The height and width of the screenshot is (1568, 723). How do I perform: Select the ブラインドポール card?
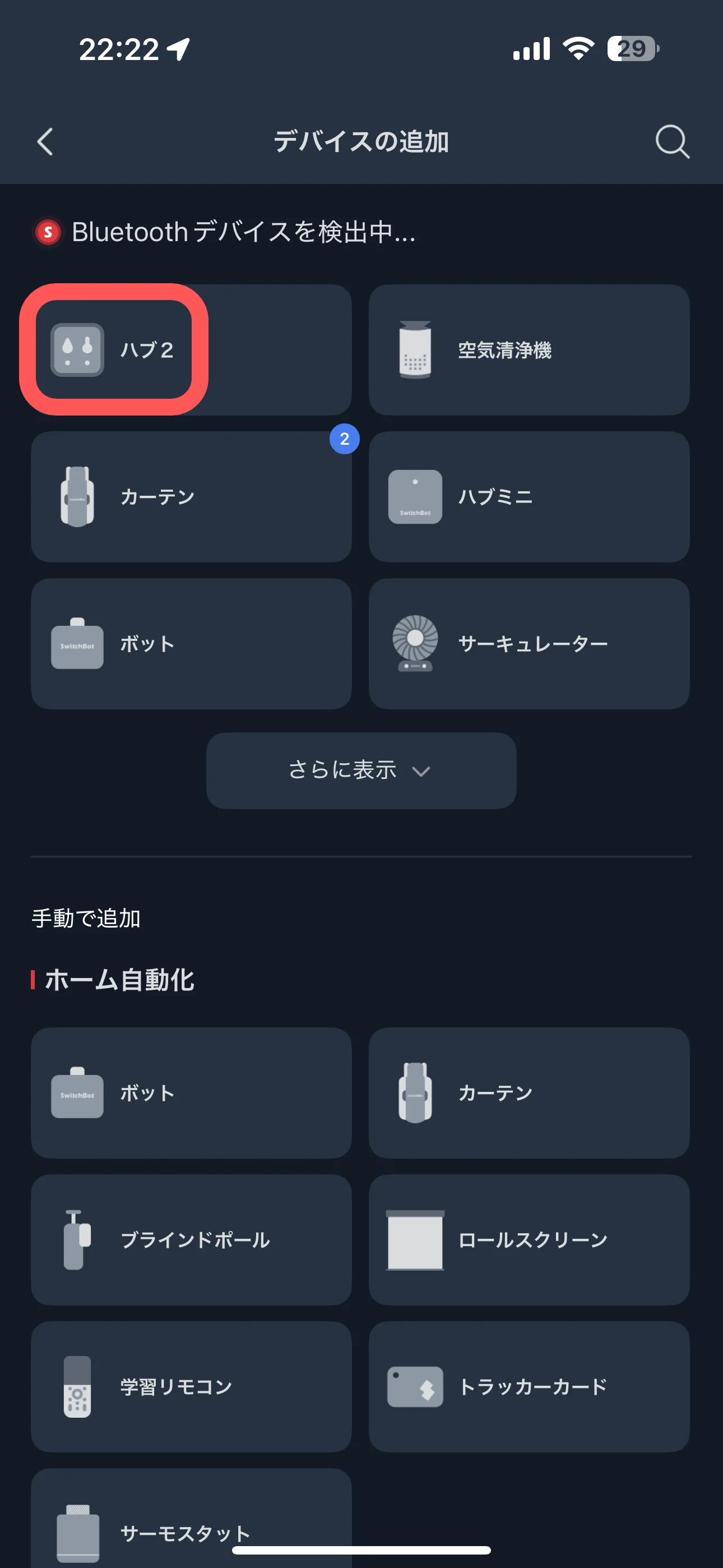coord(191,1239)
